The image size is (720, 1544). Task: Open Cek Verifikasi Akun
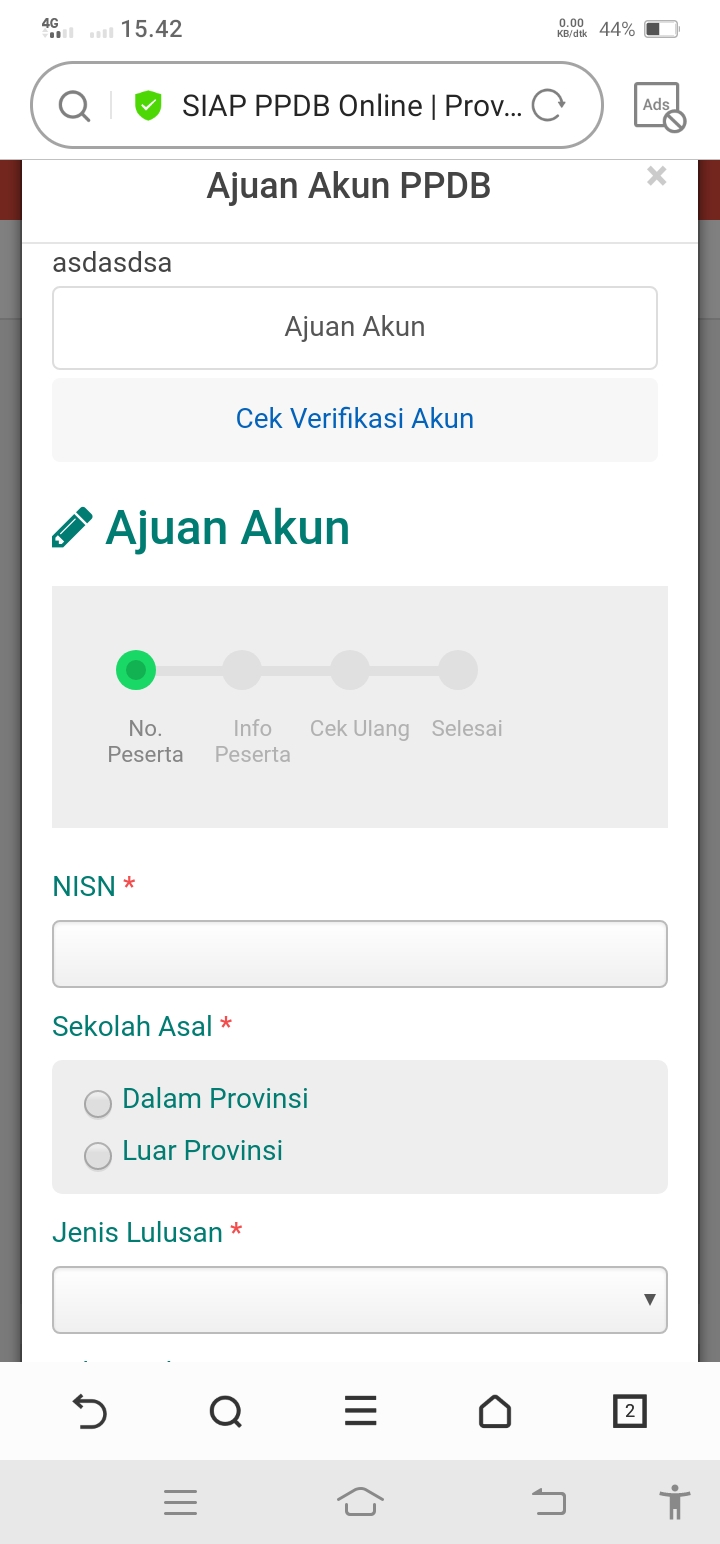point(355,419)
